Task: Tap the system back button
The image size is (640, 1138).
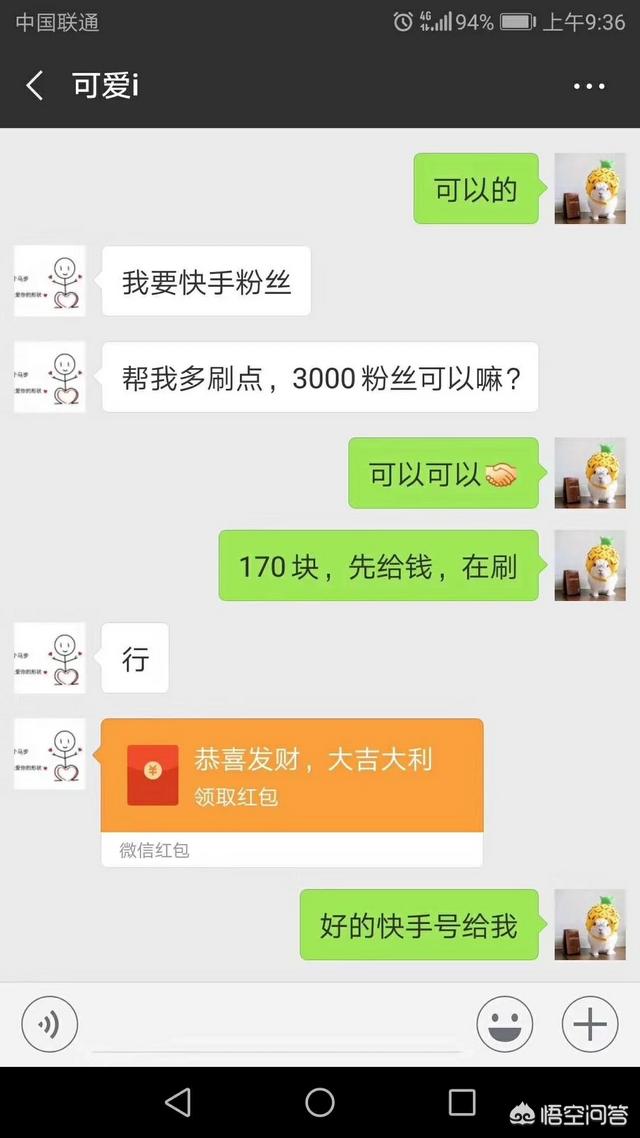Action: point(178,1103)
